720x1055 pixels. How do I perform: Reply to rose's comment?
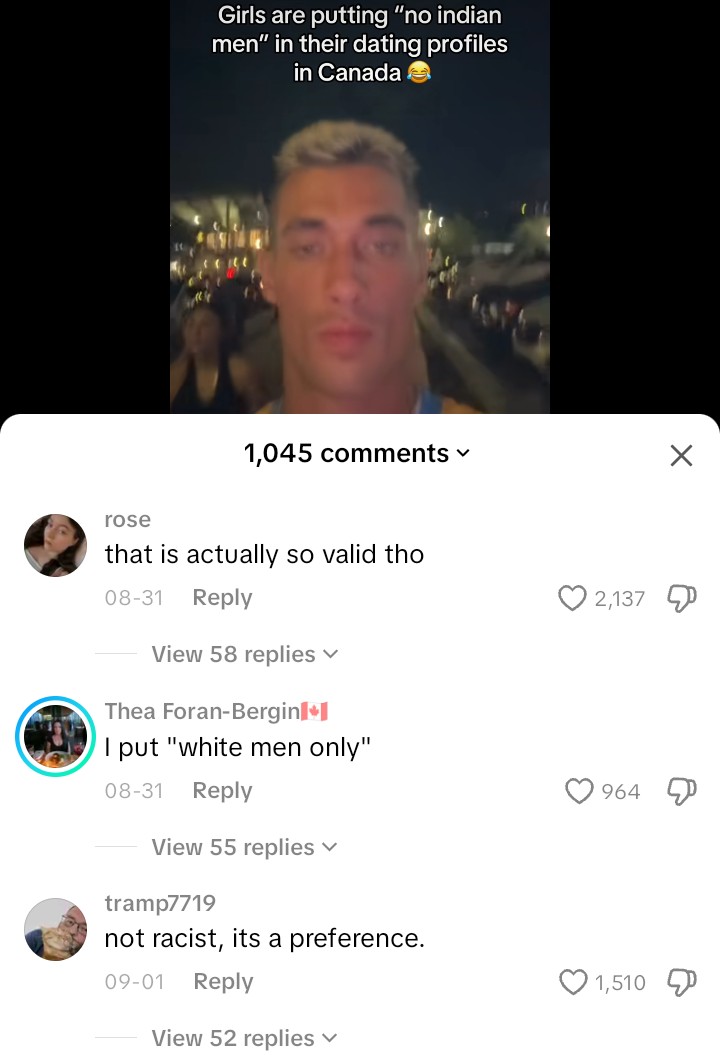pyautogui.click(x=222, y=598)
